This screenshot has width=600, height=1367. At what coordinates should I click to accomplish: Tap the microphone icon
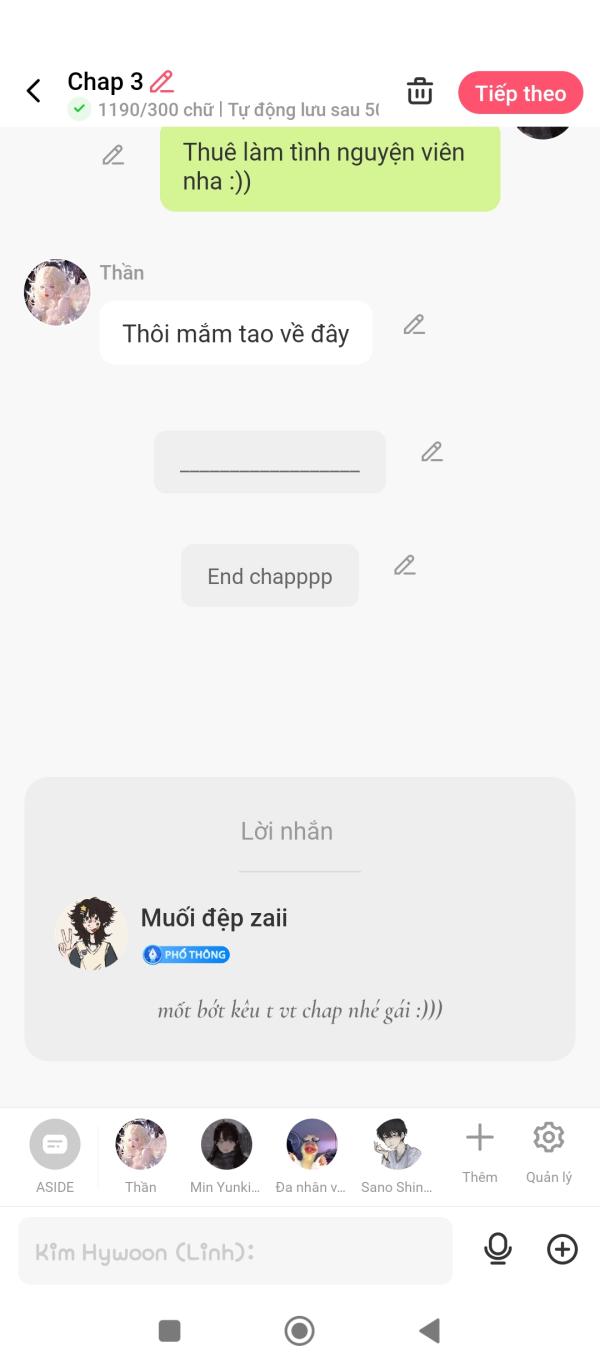click(x=498, y=1249)
